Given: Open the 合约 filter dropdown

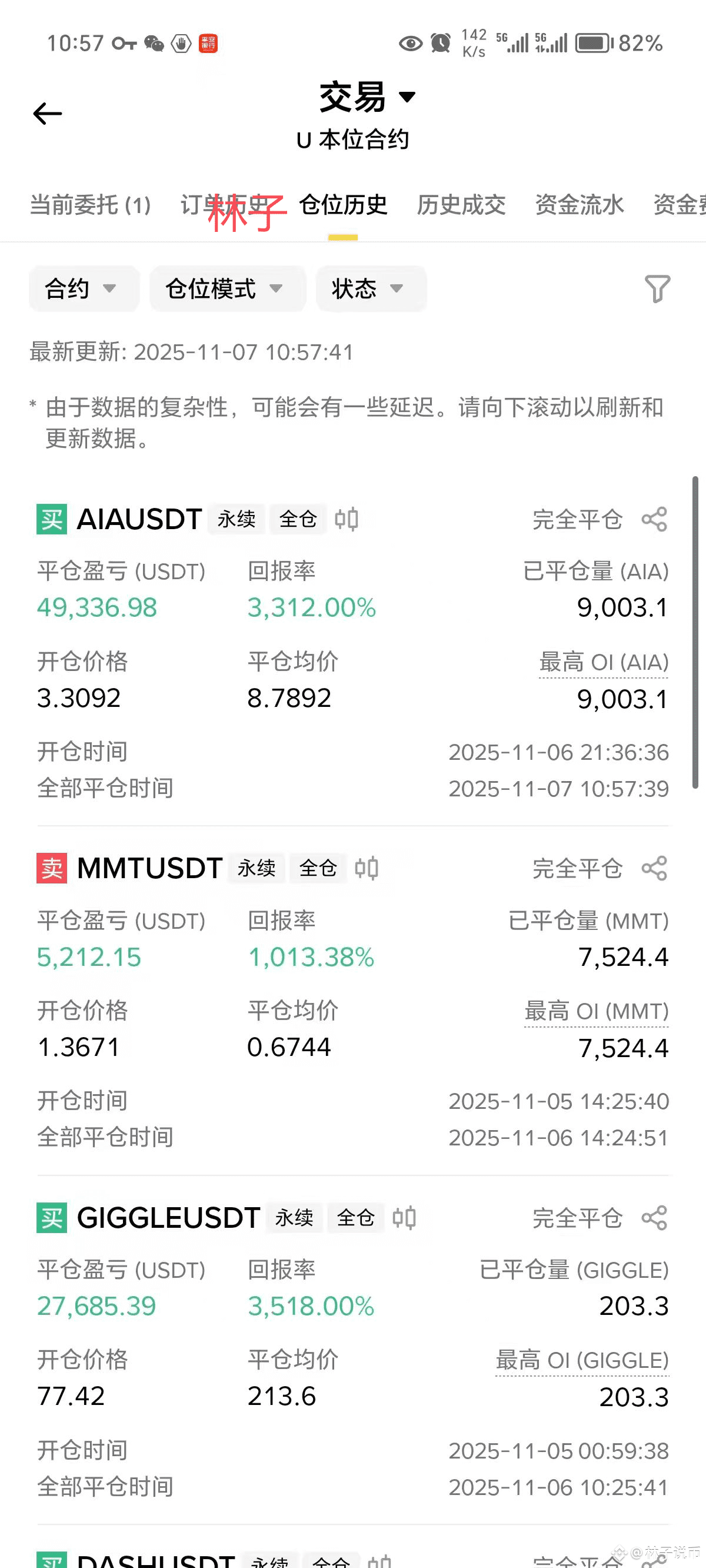Looking at the screenshot, I should coord(84,288).
